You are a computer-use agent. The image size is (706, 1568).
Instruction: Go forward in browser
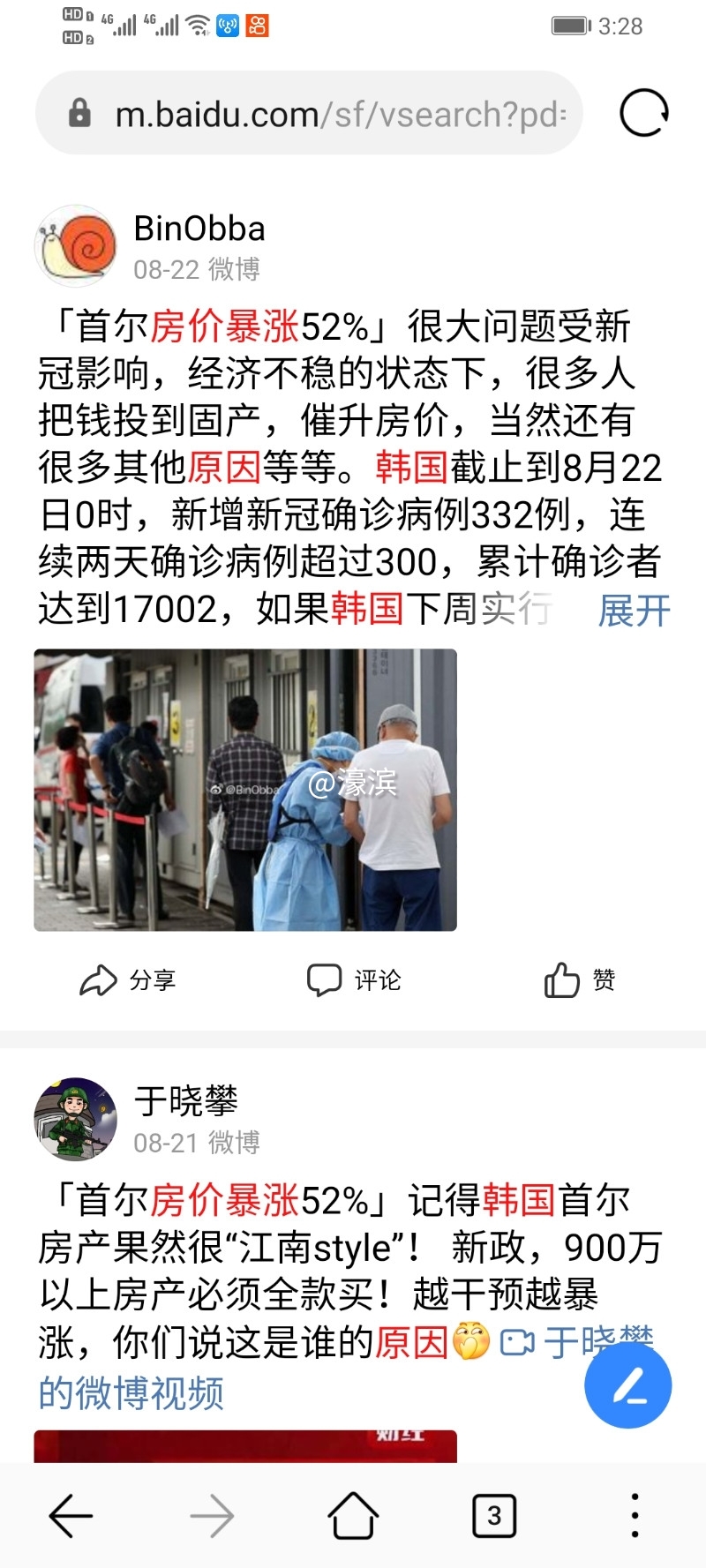pyautogui.click(x=212, y=1516)
